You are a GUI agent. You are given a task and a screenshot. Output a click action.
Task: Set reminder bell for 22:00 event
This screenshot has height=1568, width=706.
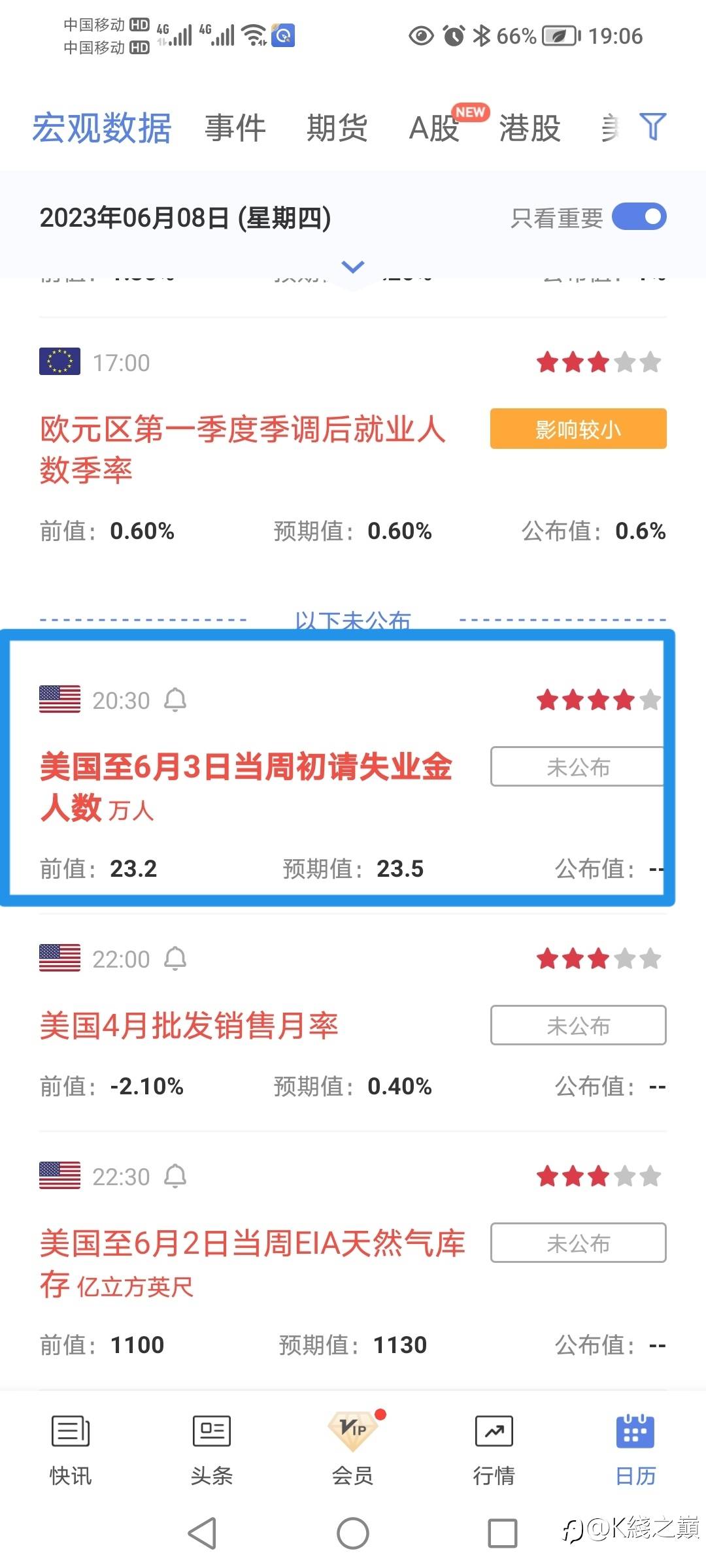175,958
